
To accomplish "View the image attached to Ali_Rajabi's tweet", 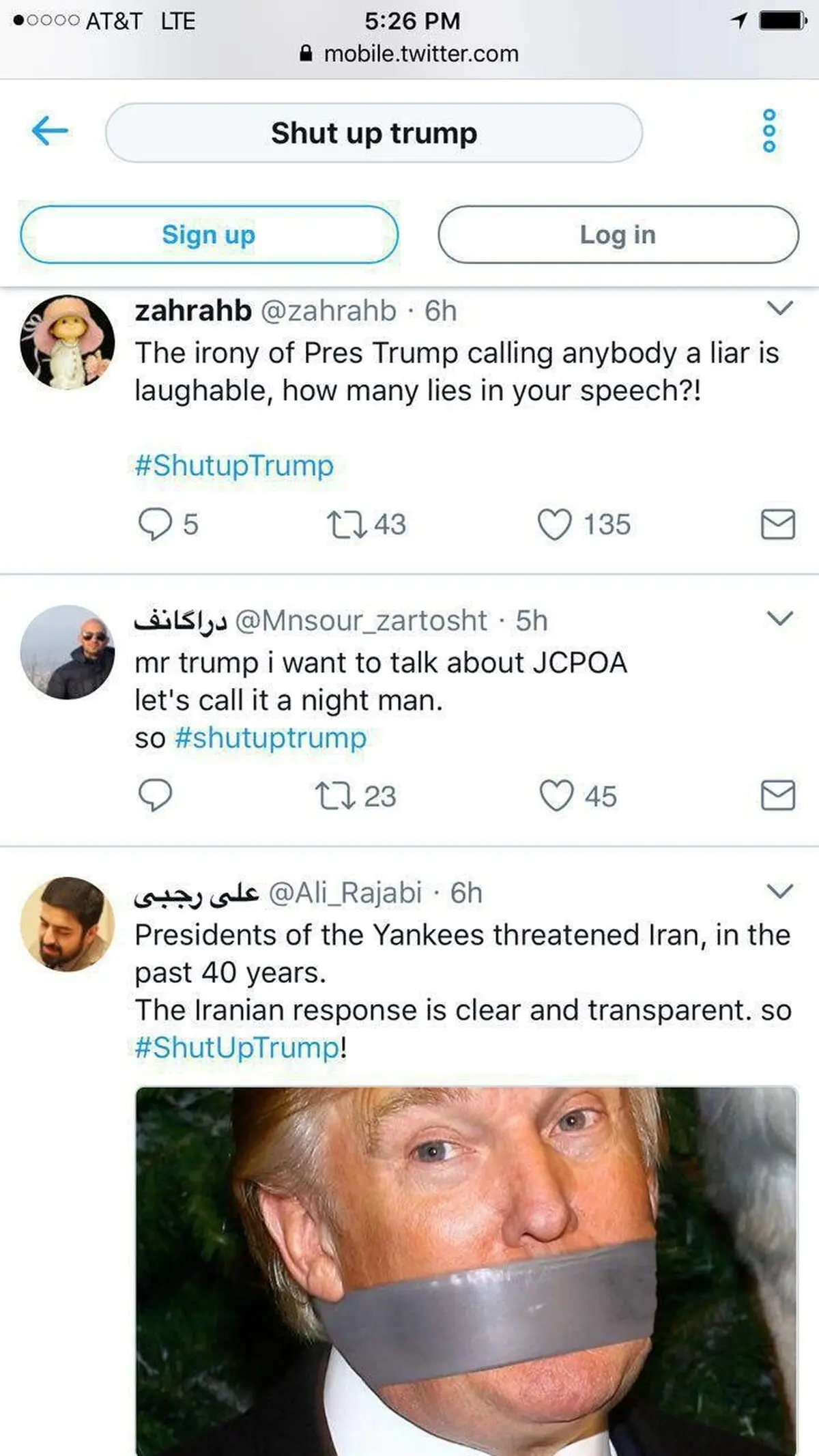I will pos(466,1271).
